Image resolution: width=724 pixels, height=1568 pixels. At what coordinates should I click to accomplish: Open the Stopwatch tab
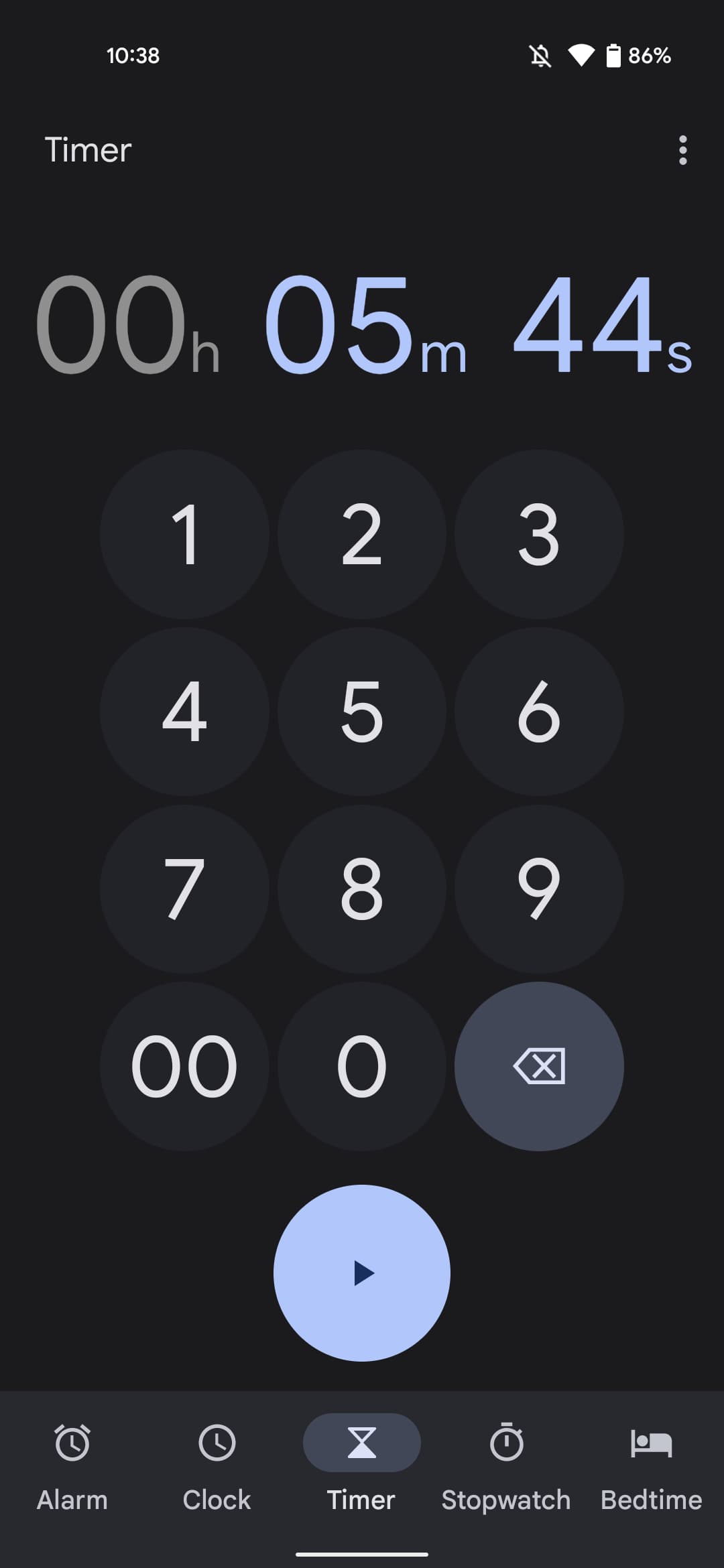point(506,1467)
